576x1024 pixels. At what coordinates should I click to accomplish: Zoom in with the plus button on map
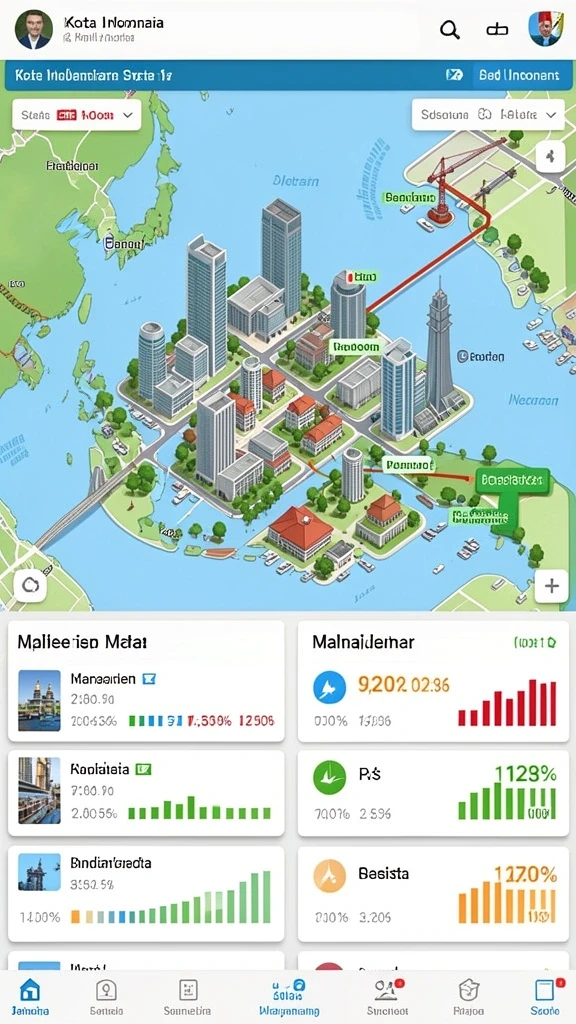point(551,586)
